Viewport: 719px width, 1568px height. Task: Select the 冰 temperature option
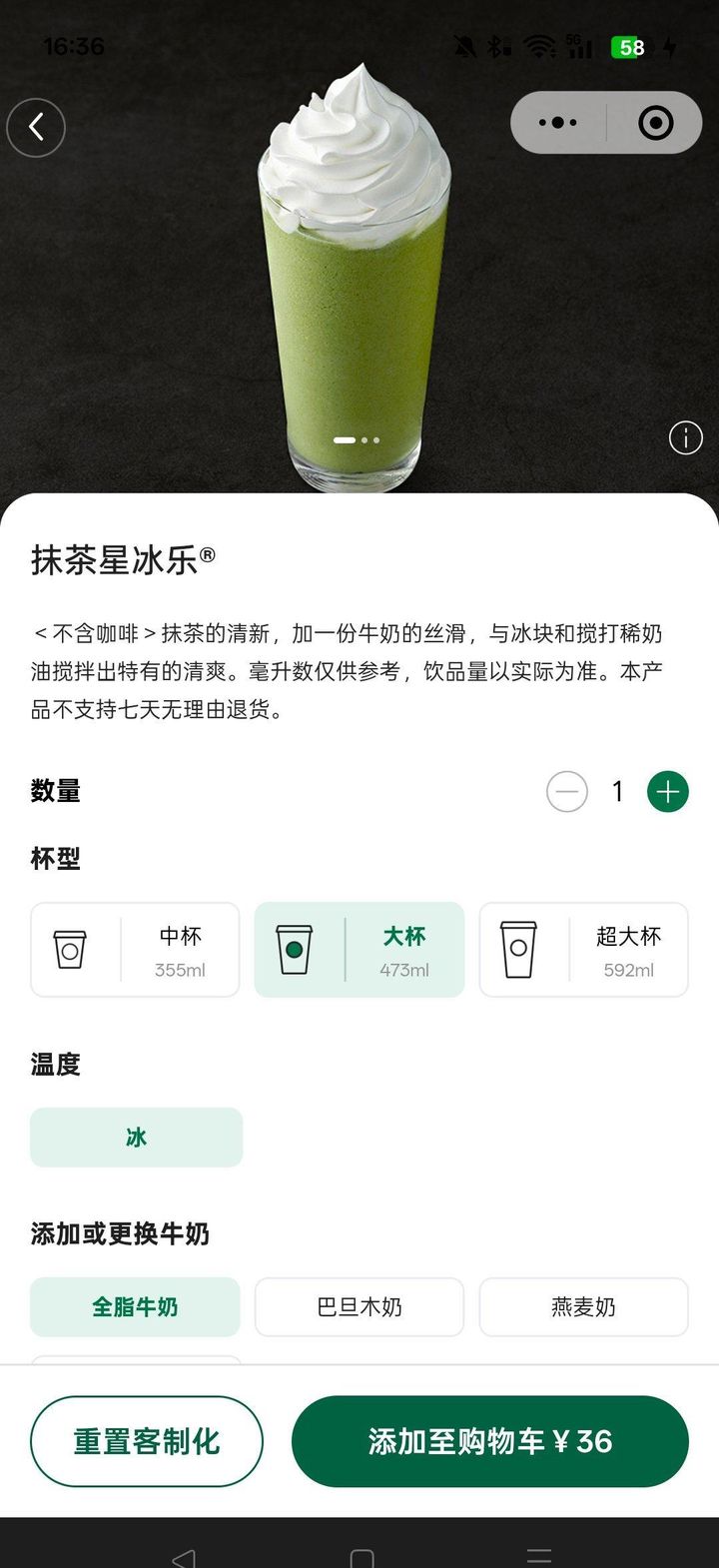click(136, 1137)
